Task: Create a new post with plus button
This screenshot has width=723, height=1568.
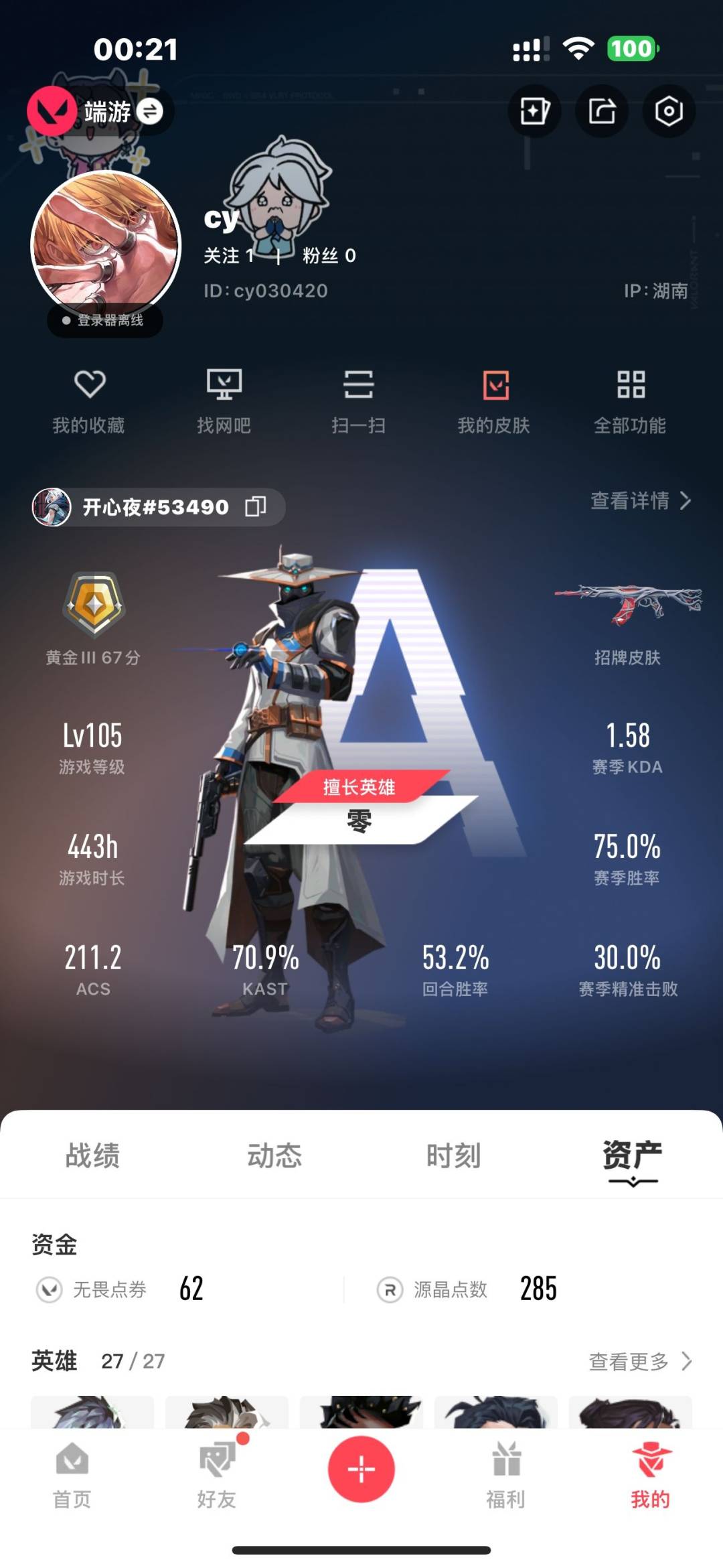Action: (x=361, y=1469)
